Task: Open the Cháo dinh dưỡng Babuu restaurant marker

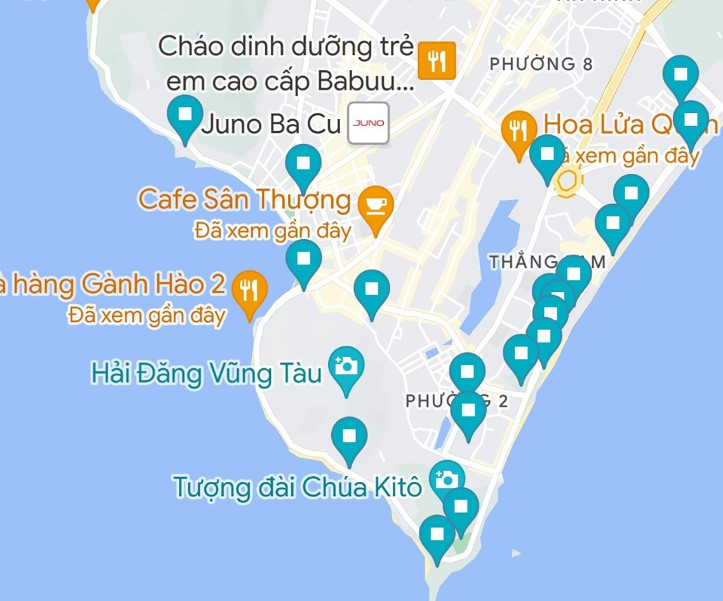Action: click(x=437, y=61)
